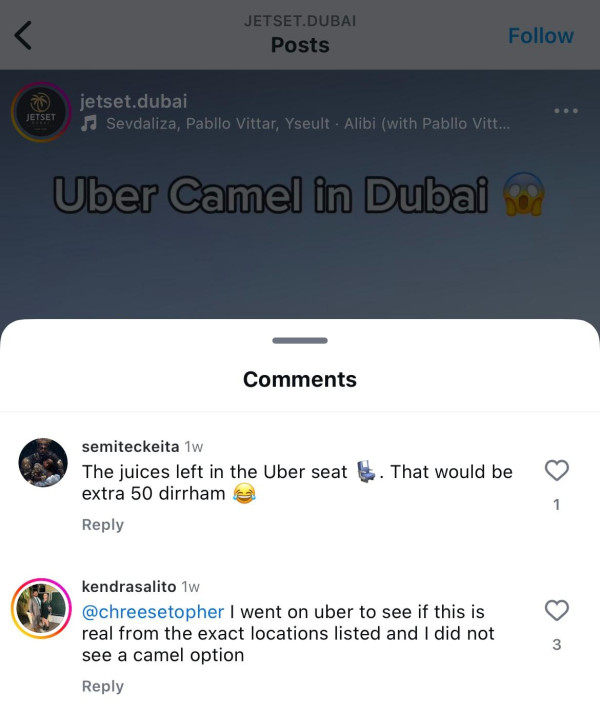
Task: Reply to semiteckeita's comment
Action: click(x=102, y=525)
